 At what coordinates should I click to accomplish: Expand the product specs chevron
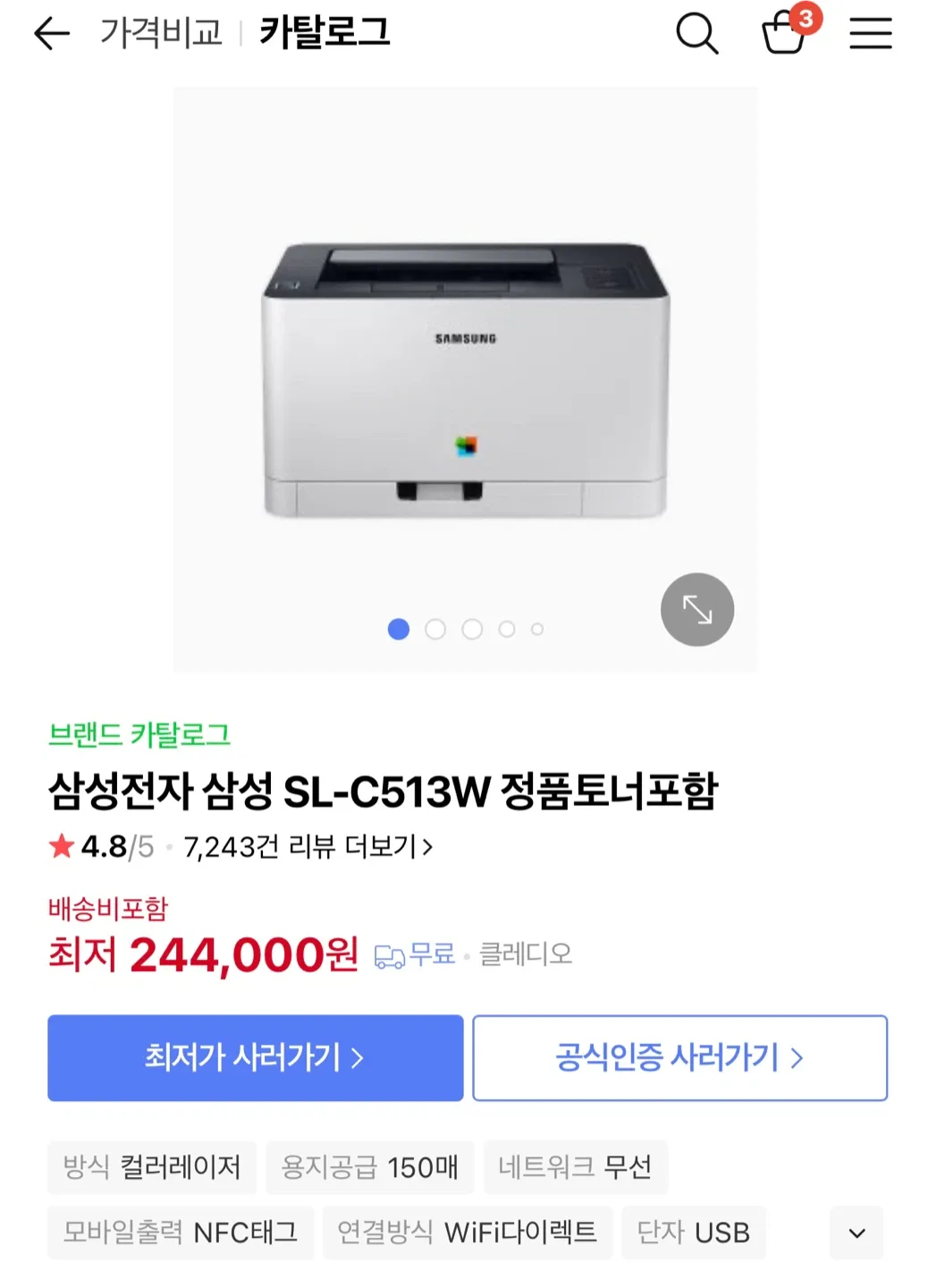(x=856, y=1233)
